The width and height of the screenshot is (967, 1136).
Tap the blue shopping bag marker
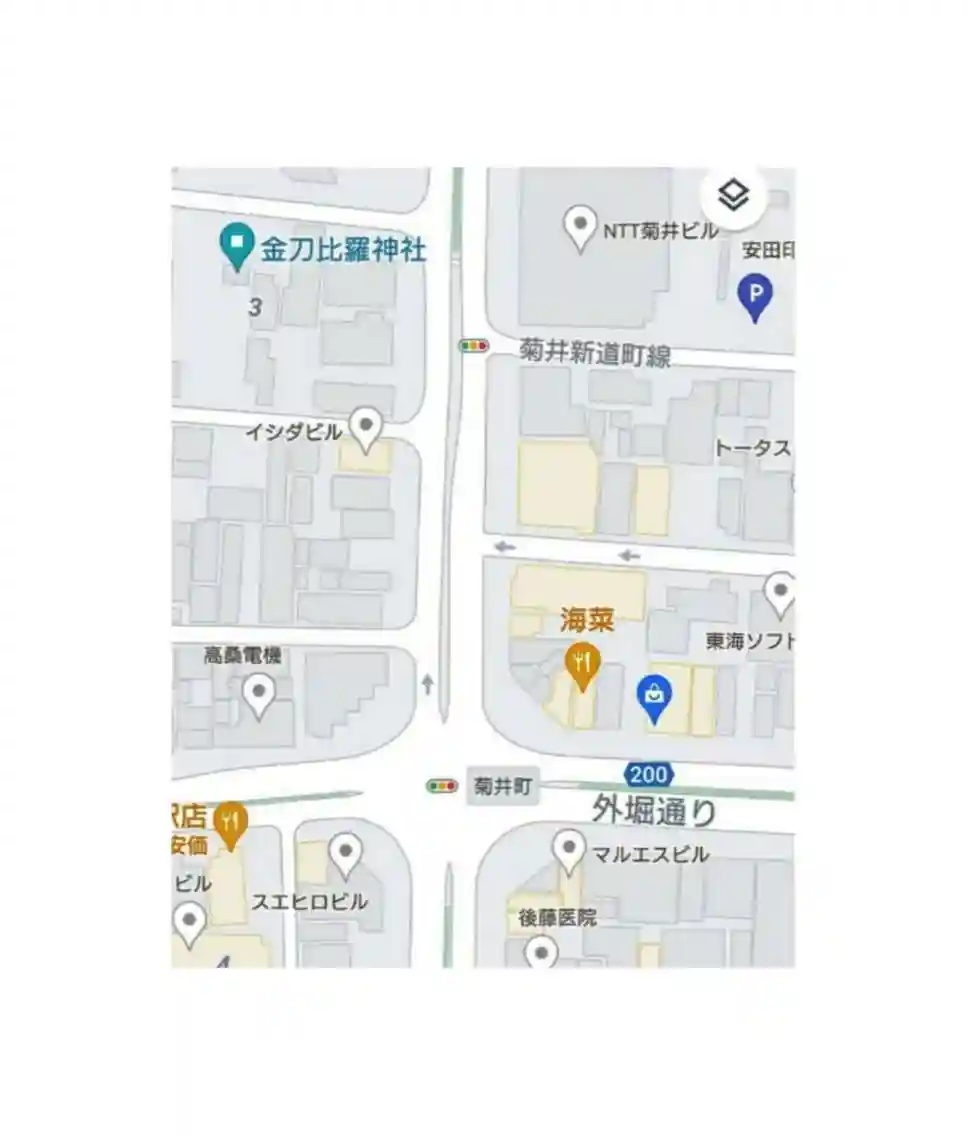click(x=654, y=697)
